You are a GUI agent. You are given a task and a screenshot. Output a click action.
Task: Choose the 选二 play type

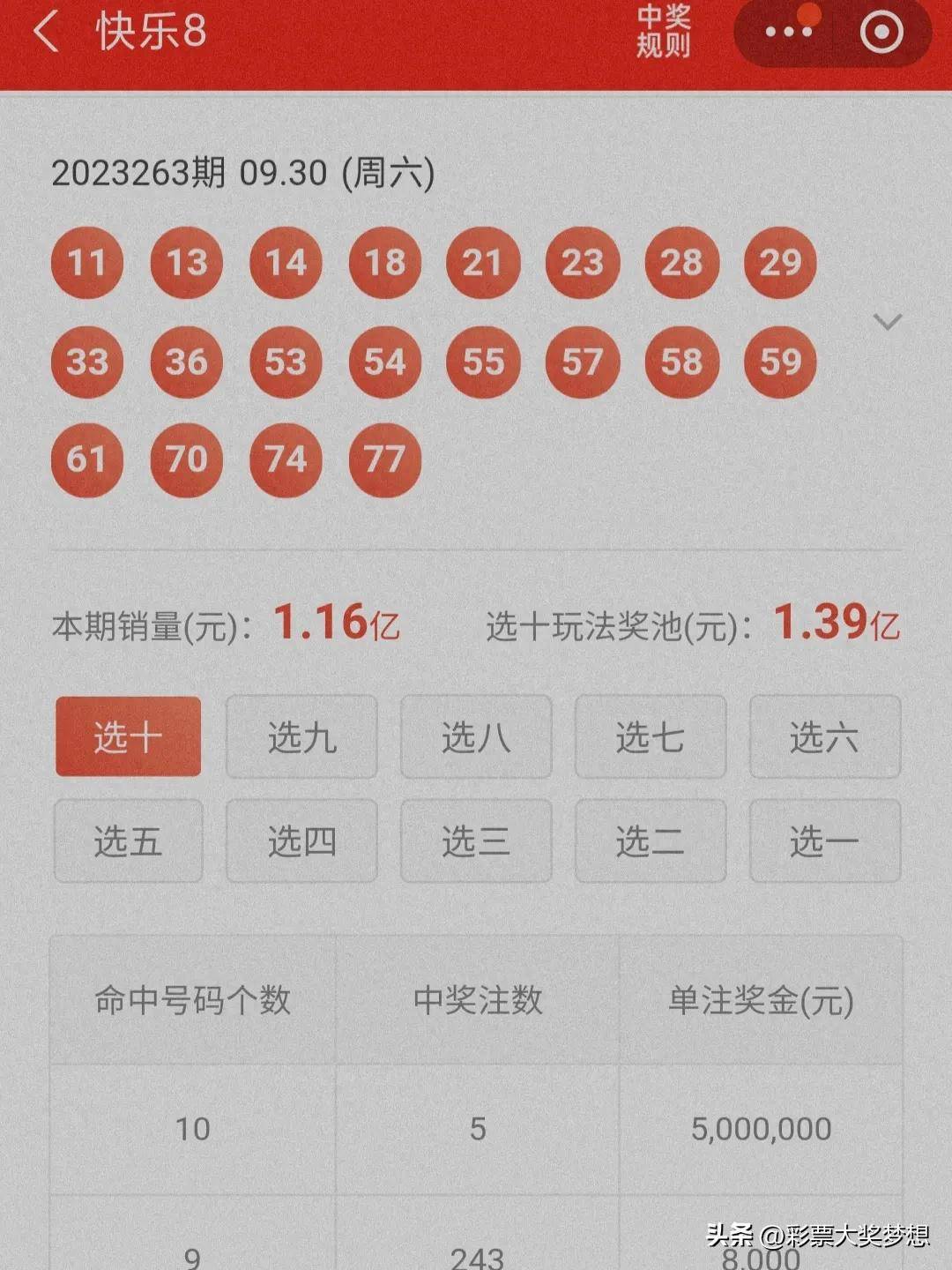[x=650, y=841]
